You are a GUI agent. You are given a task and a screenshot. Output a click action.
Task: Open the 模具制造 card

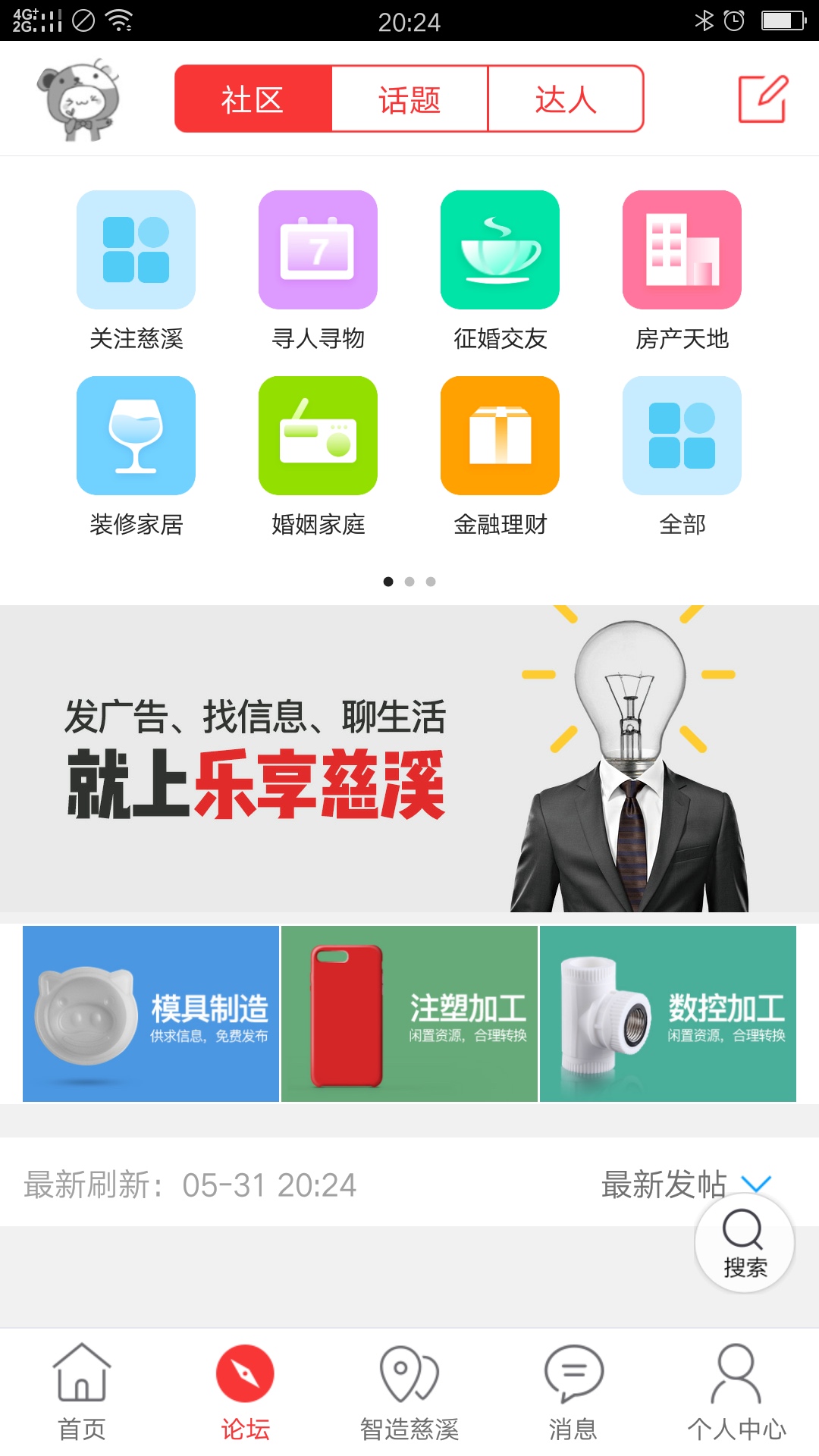click(151, 1014)
